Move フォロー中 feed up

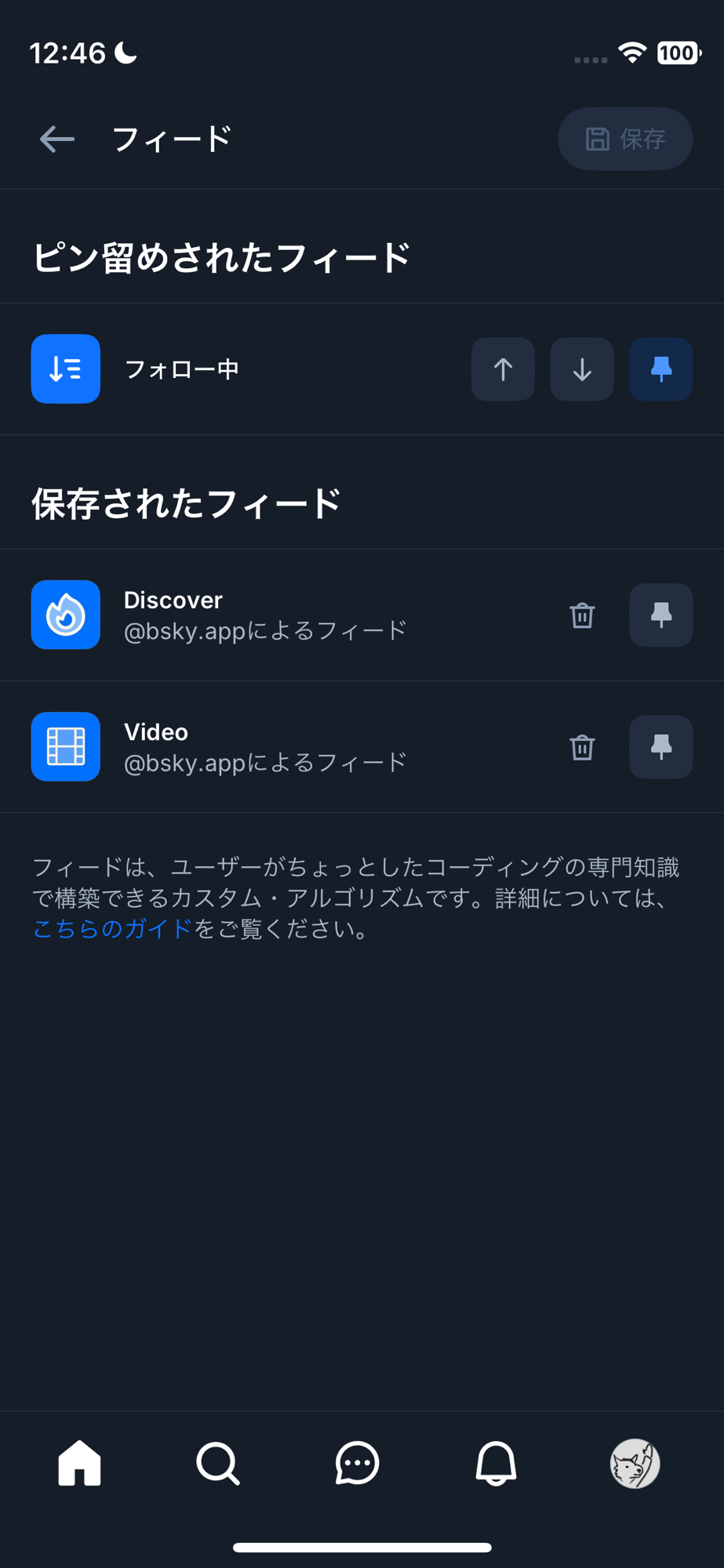point(503,369)
